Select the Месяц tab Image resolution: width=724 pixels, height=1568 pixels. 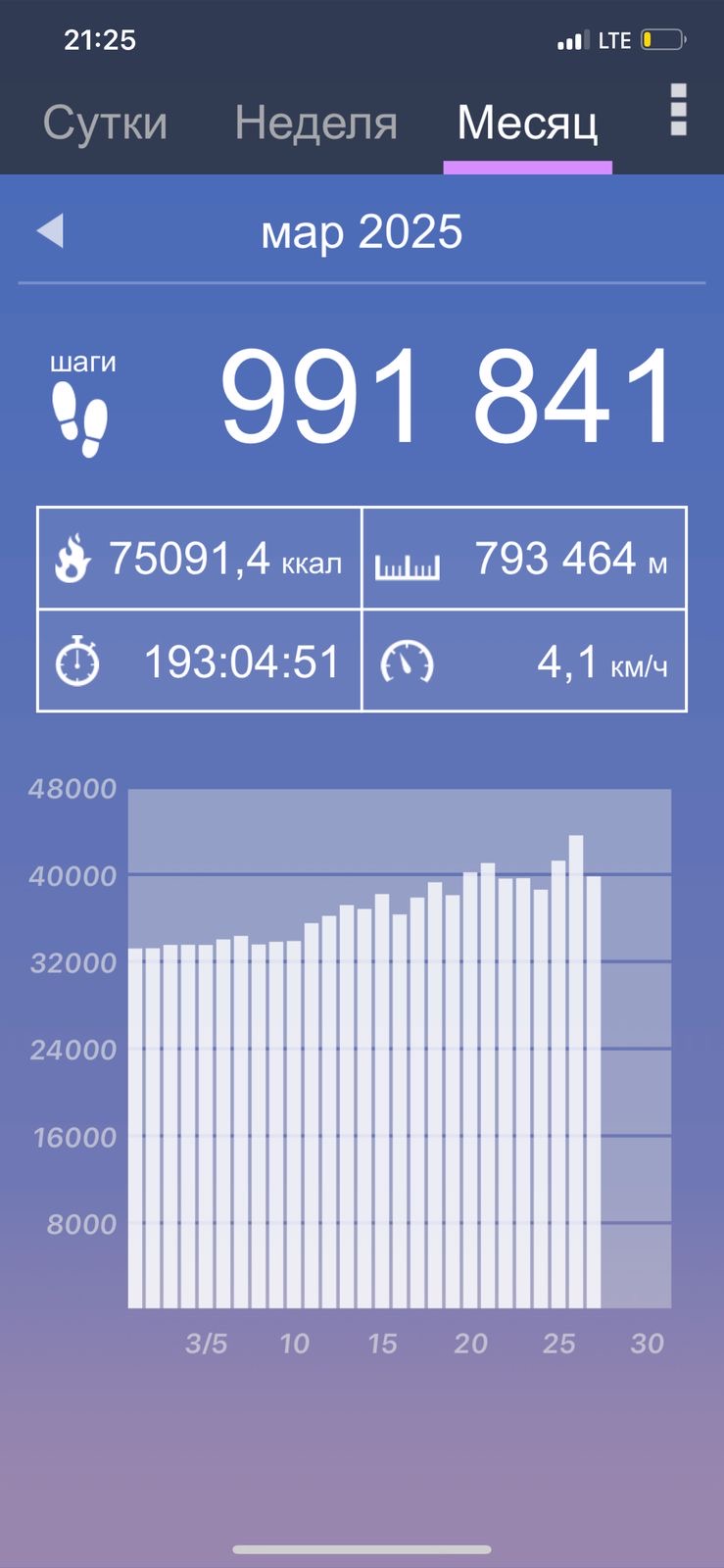(527, 124)
